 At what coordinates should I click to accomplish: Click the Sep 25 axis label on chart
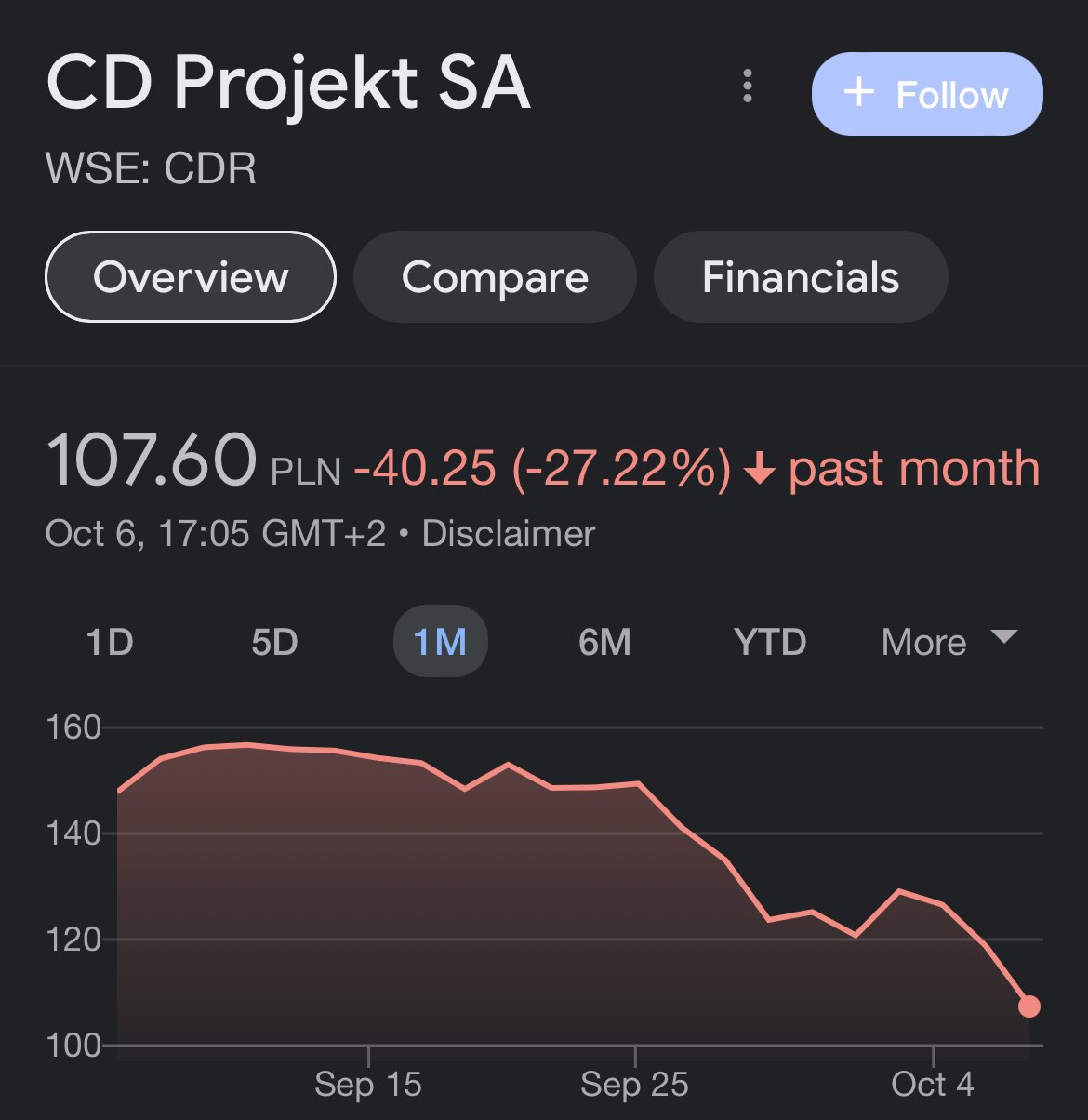(633, 1084)
